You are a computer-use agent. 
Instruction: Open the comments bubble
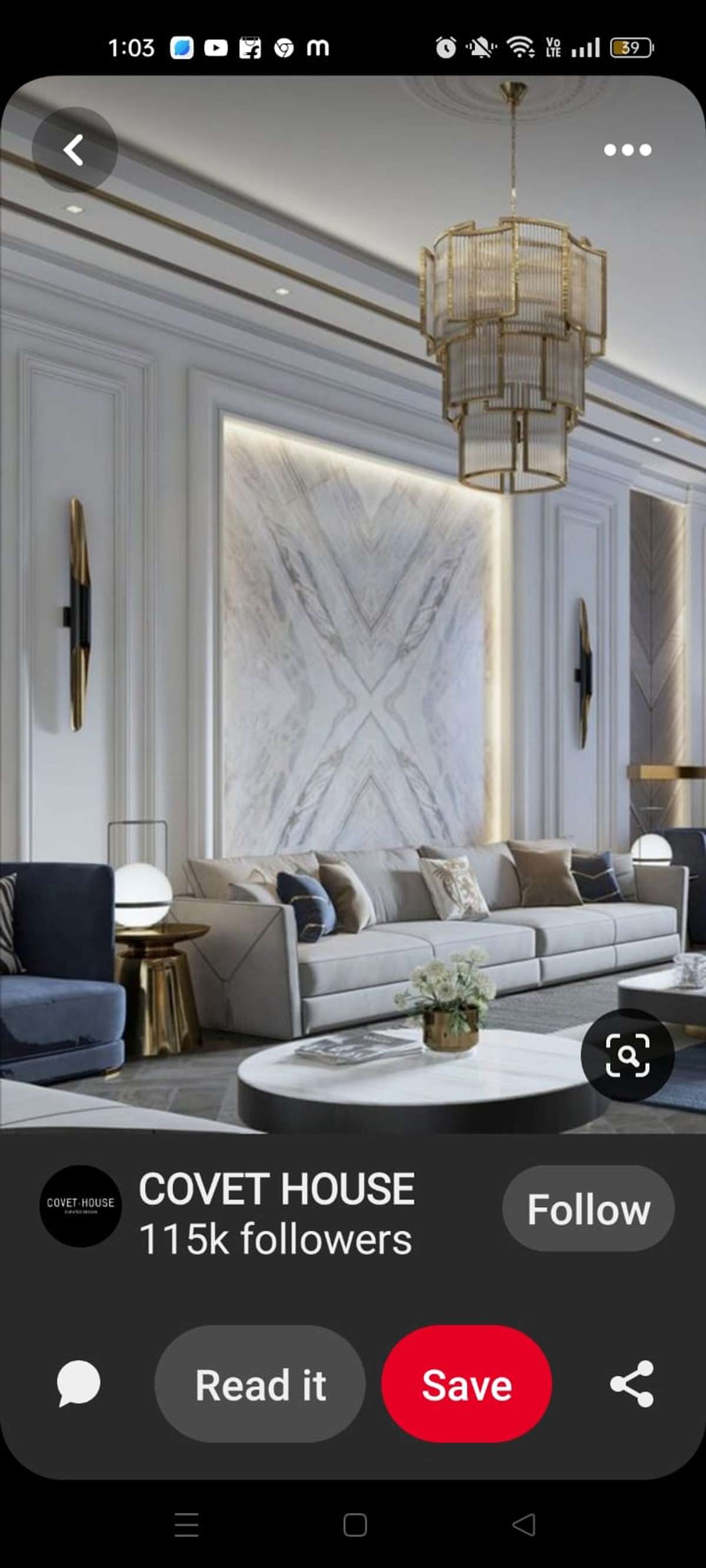79,1383
